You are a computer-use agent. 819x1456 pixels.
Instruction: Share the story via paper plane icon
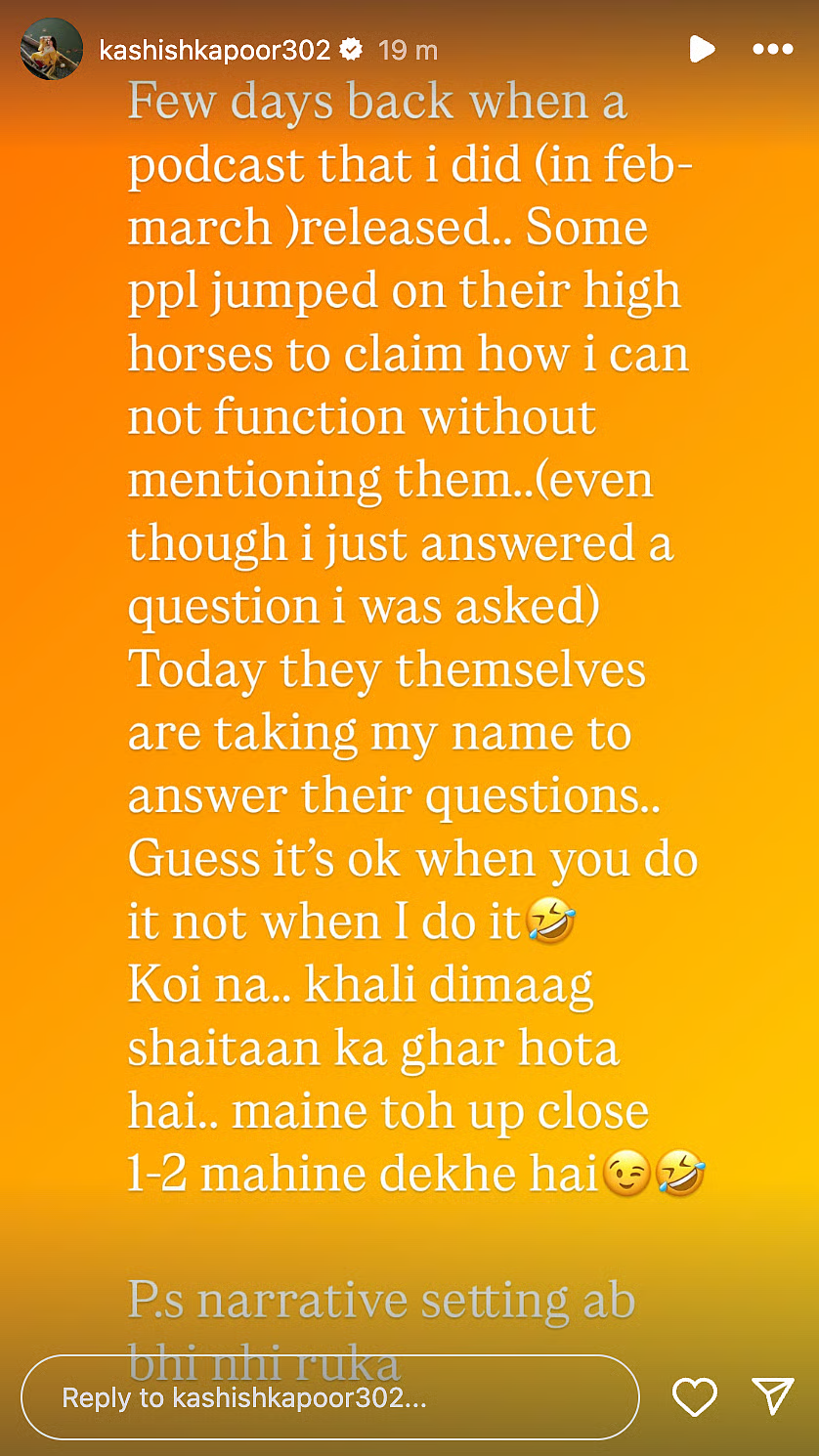tap(773, 1397)
